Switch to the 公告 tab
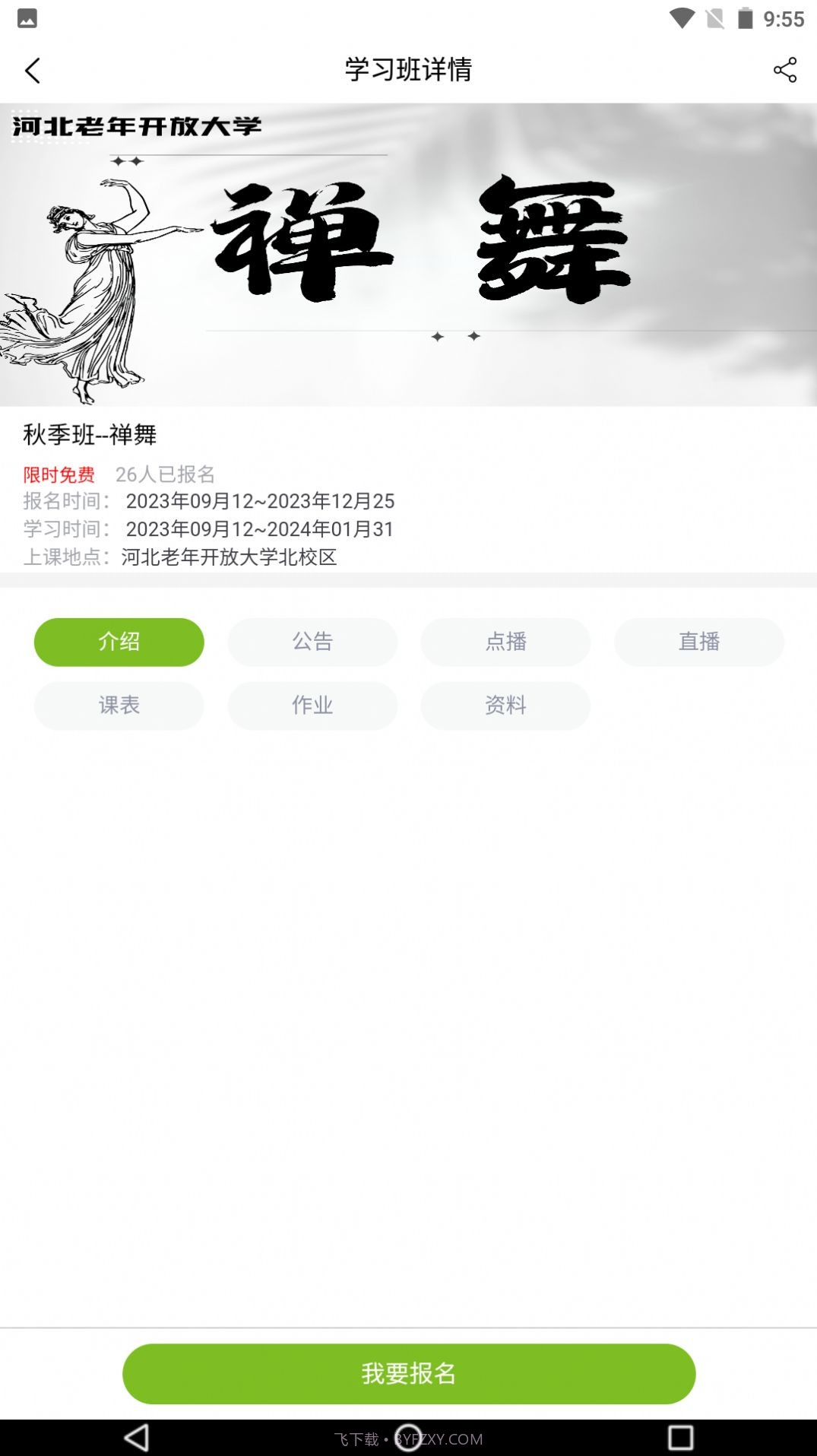Viewport: 817px width, 1456px height. [x=312, y=642]
